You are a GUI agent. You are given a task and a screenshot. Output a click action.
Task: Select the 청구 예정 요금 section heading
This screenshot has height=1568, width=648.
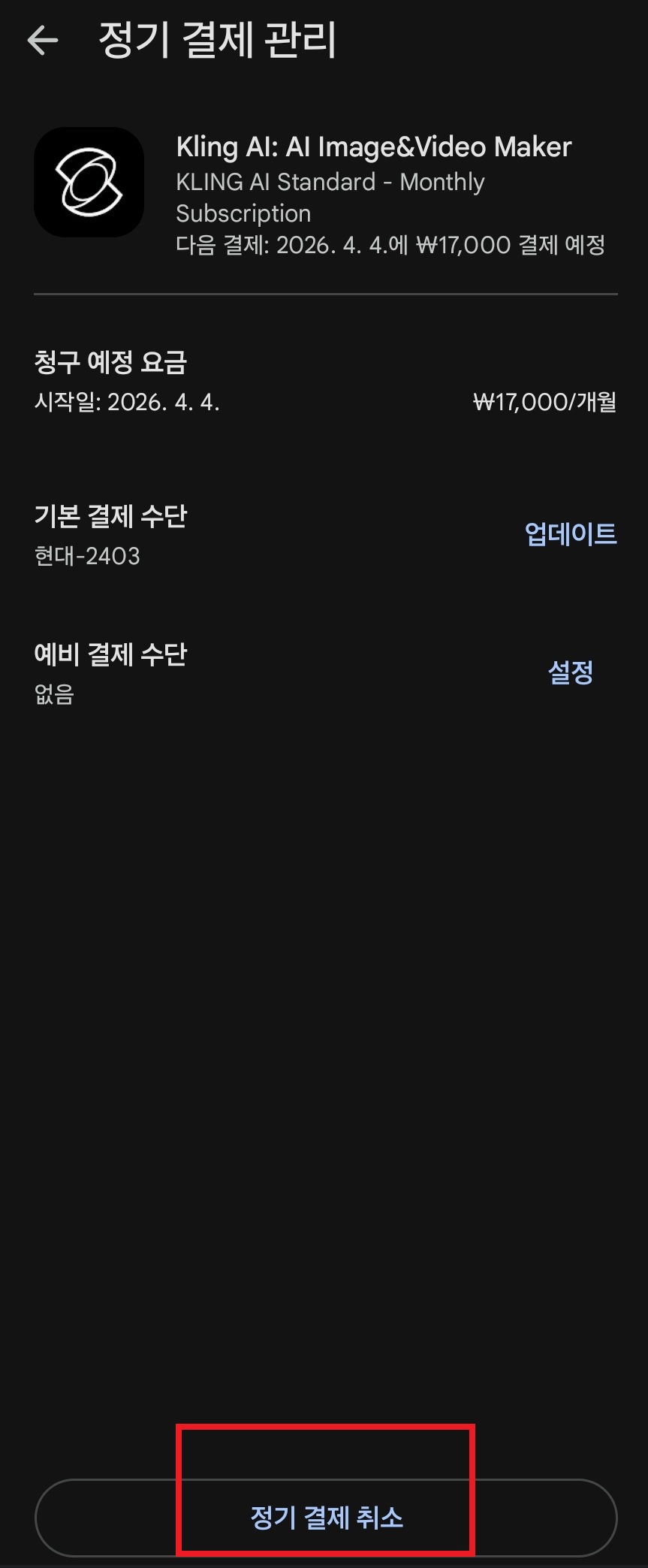[x=113, y=363]
